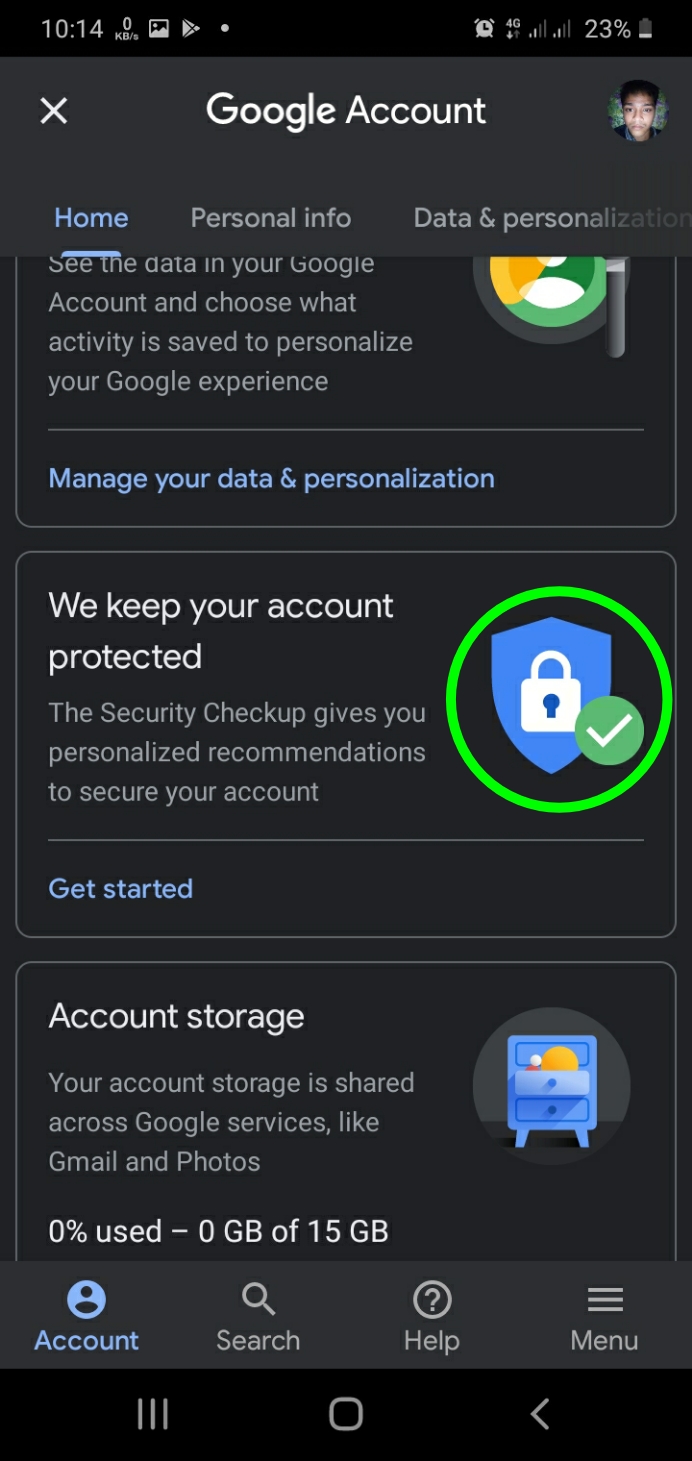Open the Help bottom tab

432,1318
